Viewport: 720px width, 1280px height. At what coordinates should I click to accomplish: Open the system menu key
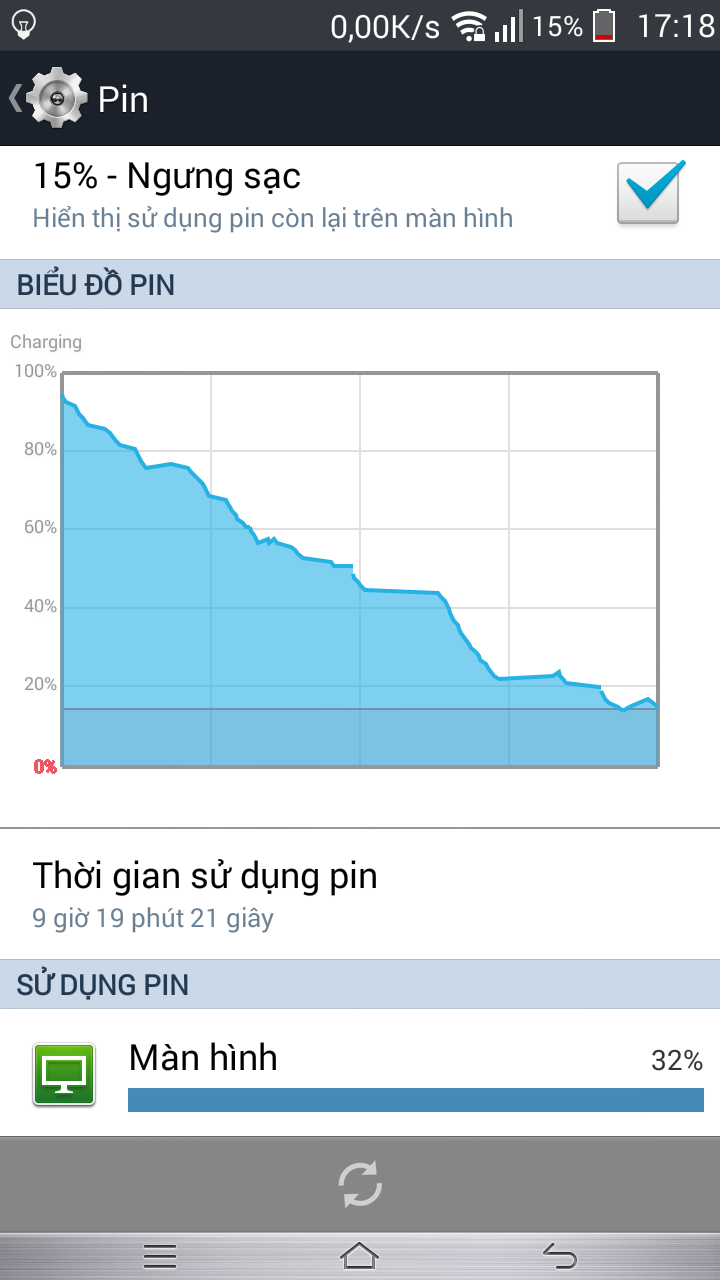coord(160,1255)
